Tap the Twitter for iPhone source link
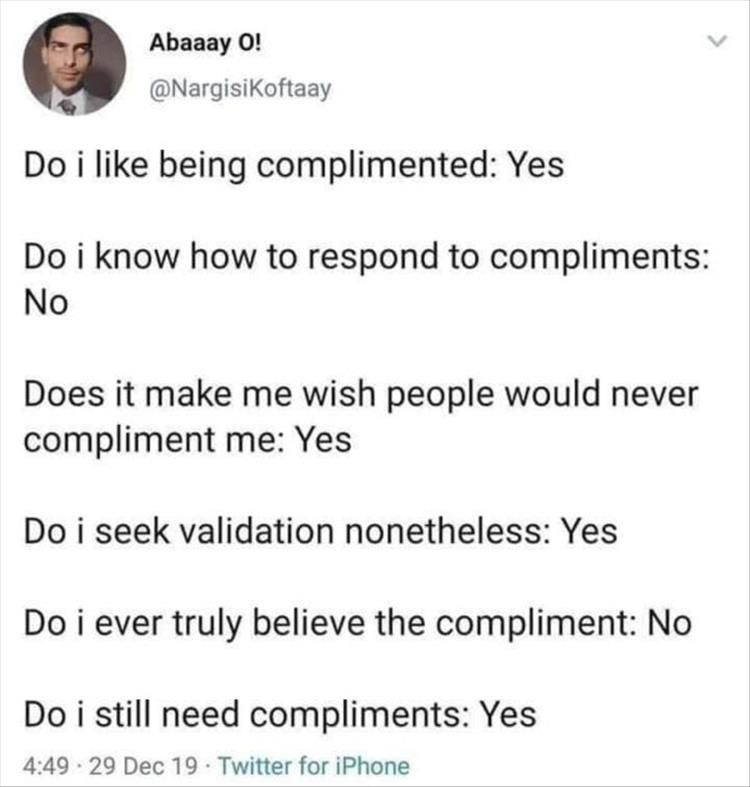 tap(313, 766)
